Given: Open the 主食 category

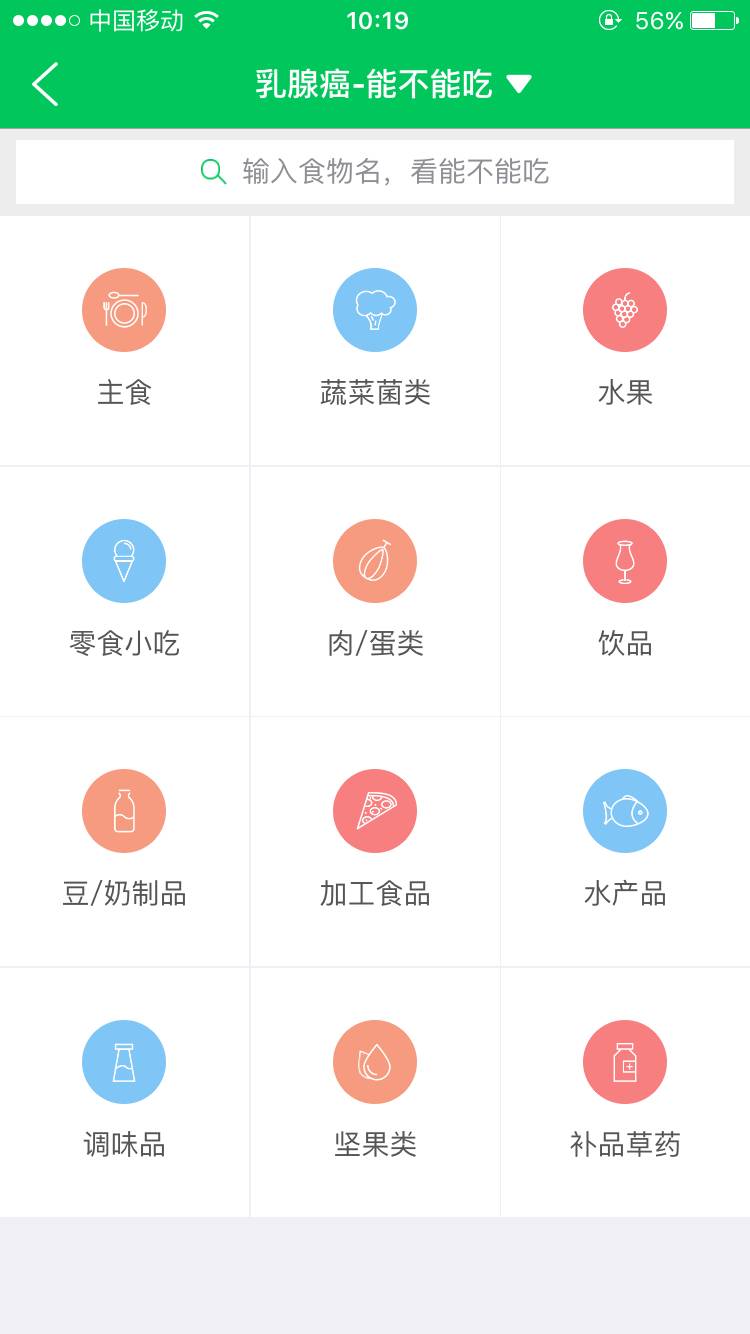Looking at the screenshot, I should [x=124, y=340].
